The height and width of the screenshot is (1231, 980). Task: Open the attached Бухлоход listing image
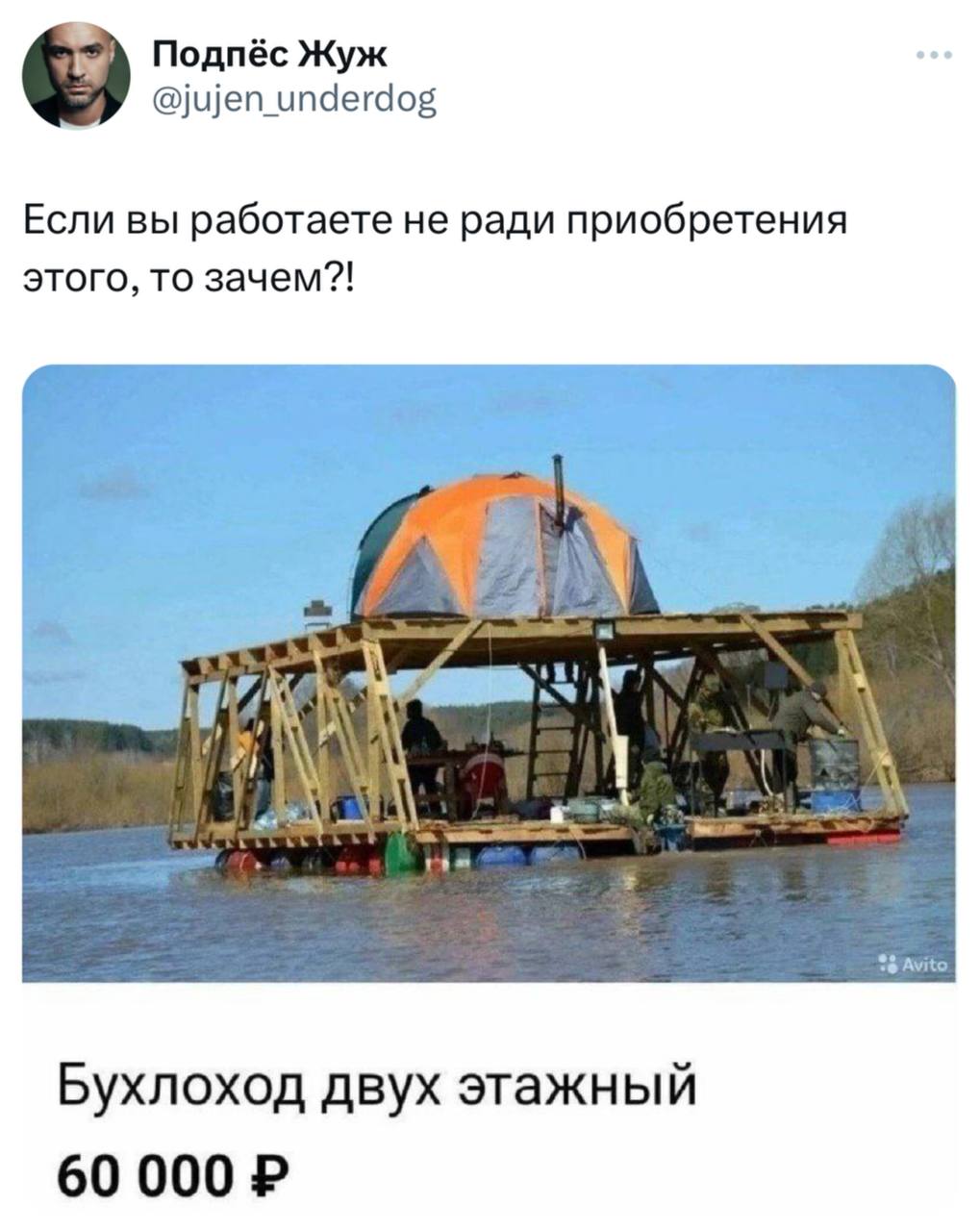(489, 673)
